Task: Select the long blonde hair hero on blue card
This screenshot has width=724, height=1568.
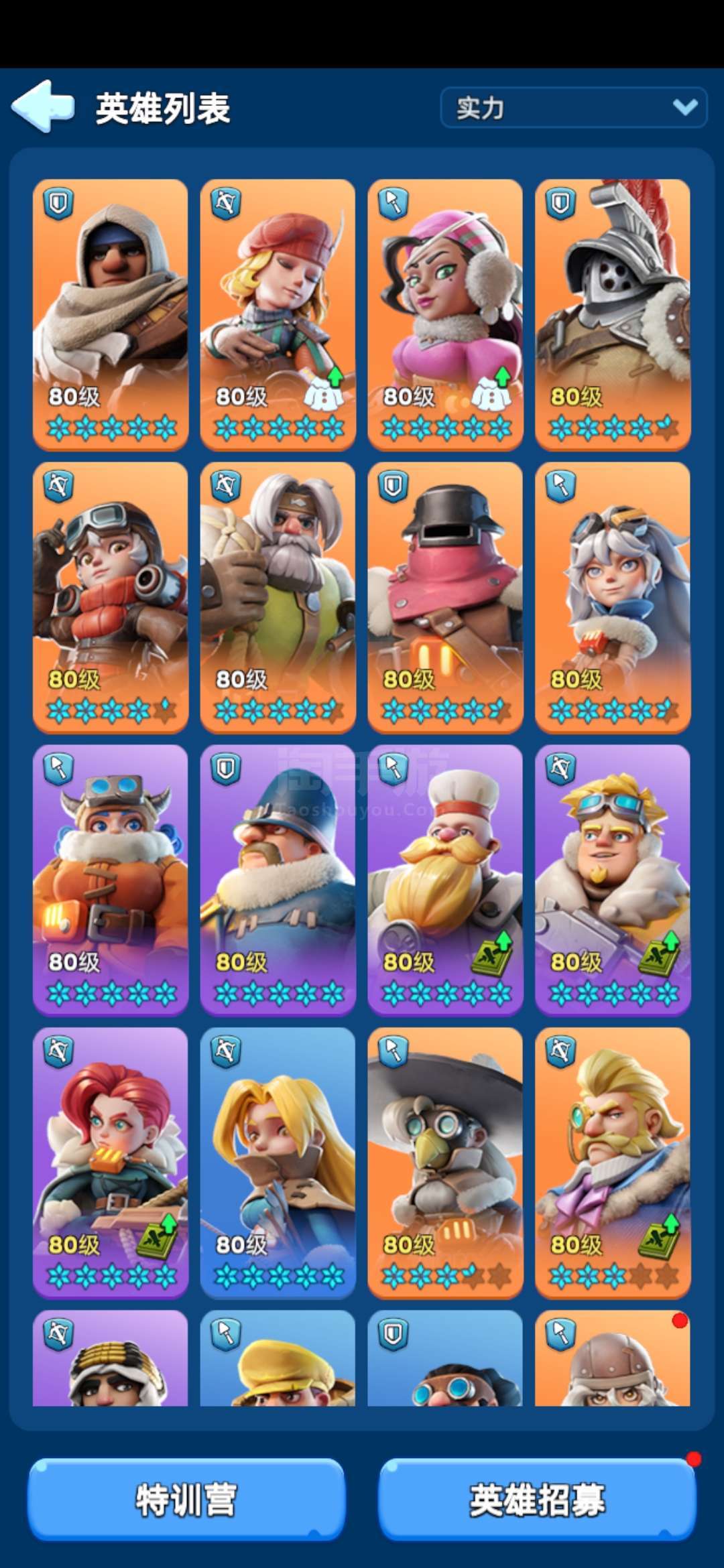Action: 278,1163
